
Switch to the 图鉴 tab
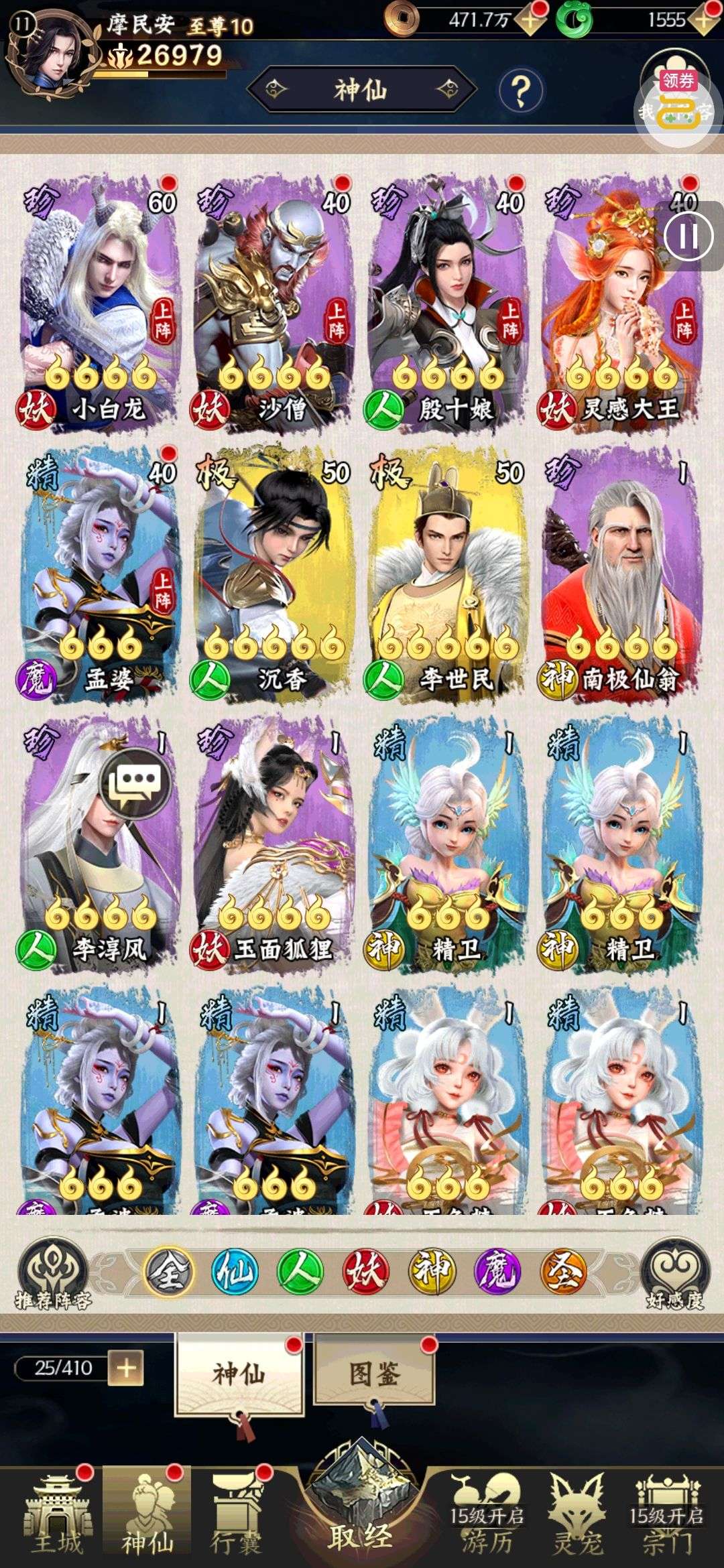375,1374
